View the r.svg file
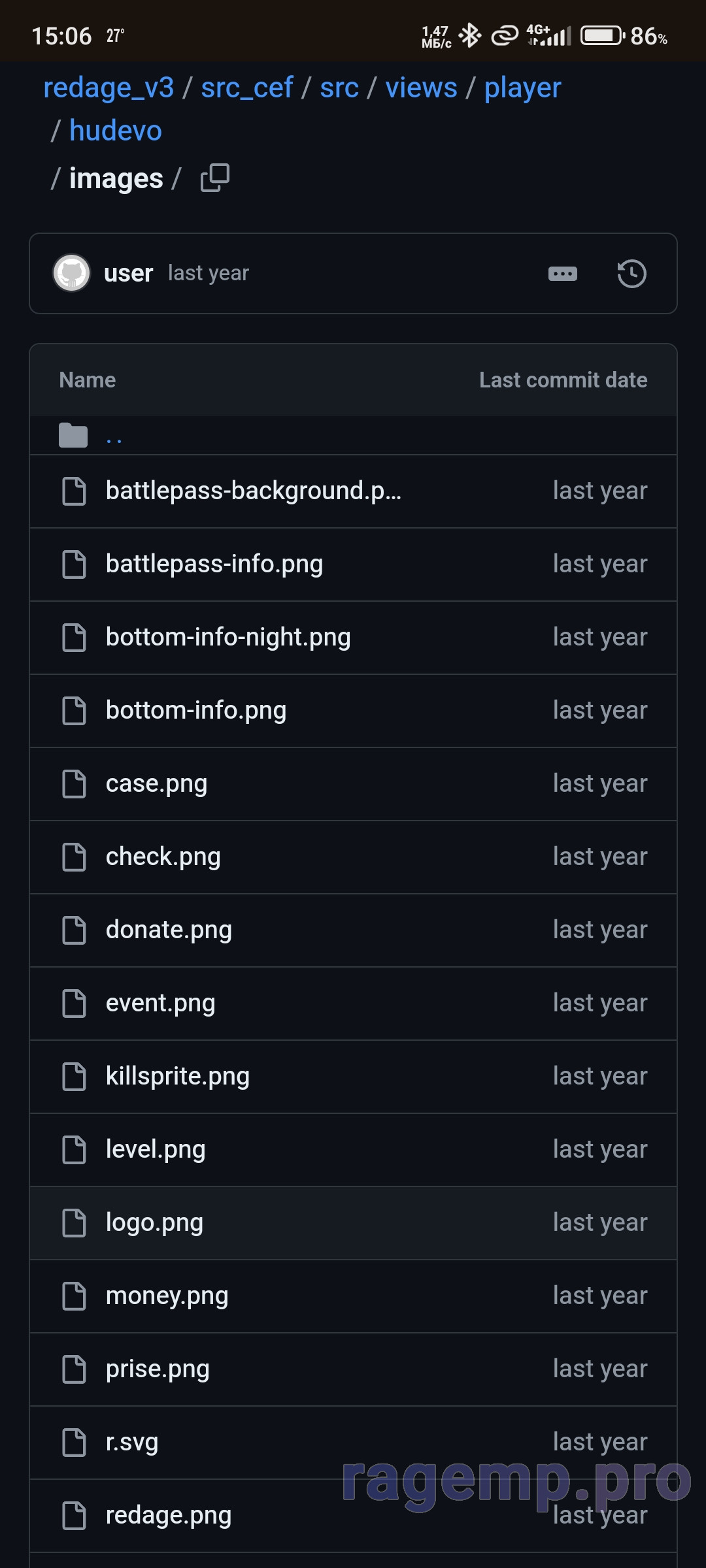Screen dimensions: 706x1568 click(x=132, y=1442)
